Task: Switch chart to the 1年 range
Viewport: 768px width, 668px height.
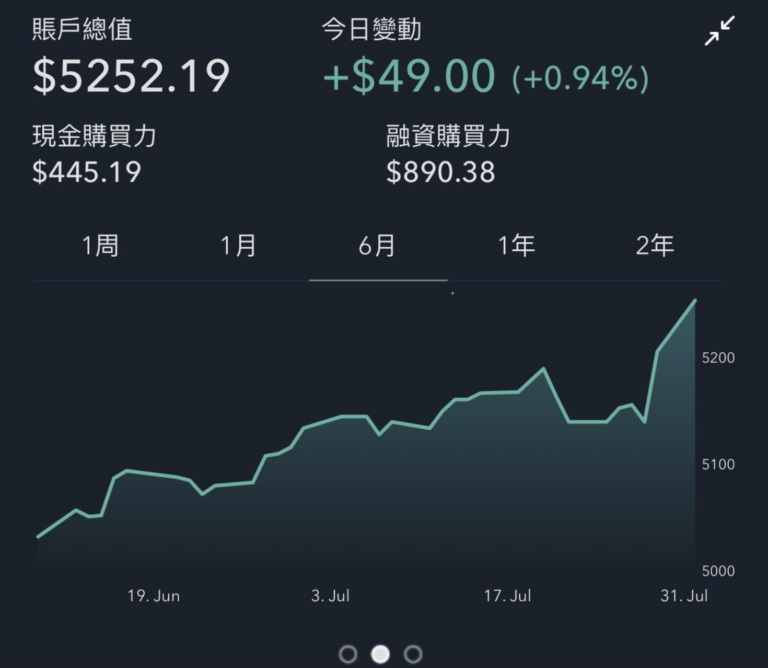Action: (x=516, y=246)
